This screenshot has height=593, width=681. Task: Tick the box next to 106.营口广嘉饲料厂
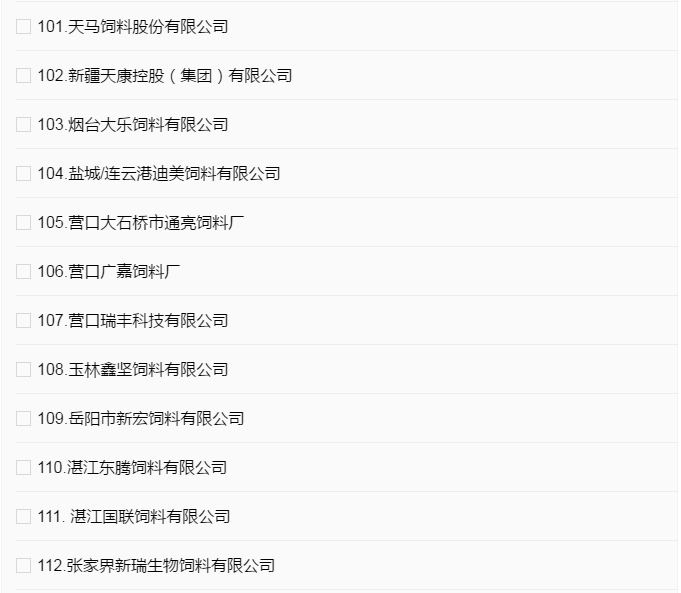click(24, 272)
